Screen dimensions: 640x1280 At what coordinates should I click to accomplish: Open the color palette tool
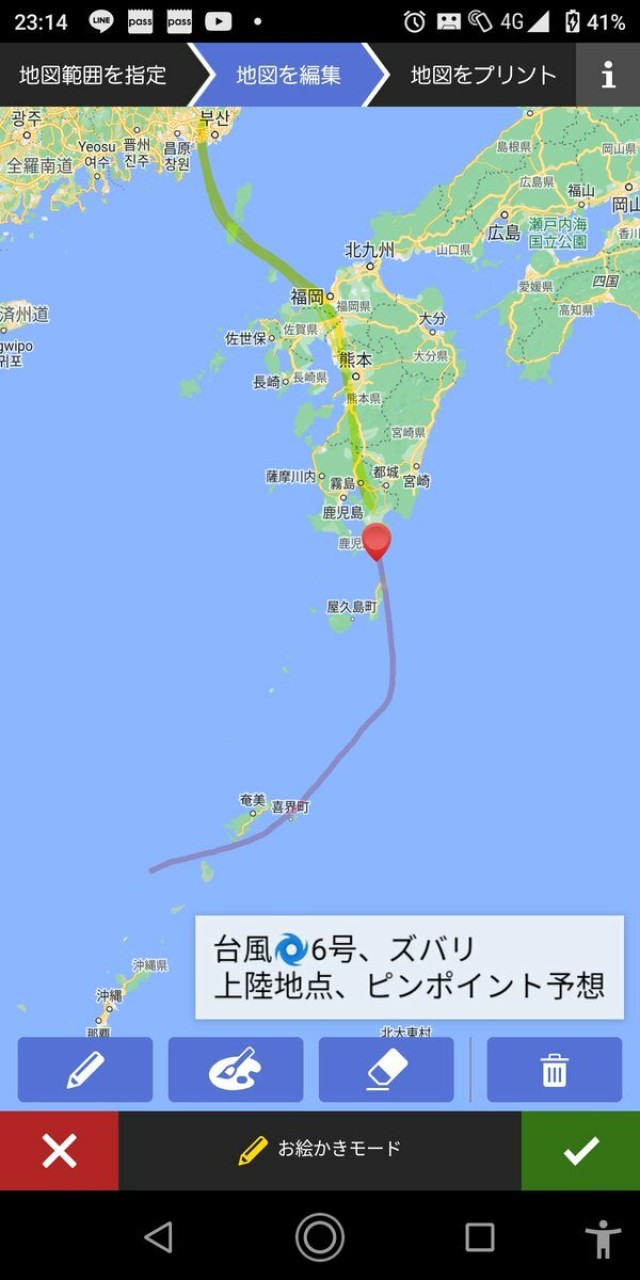pos(235,1069)
